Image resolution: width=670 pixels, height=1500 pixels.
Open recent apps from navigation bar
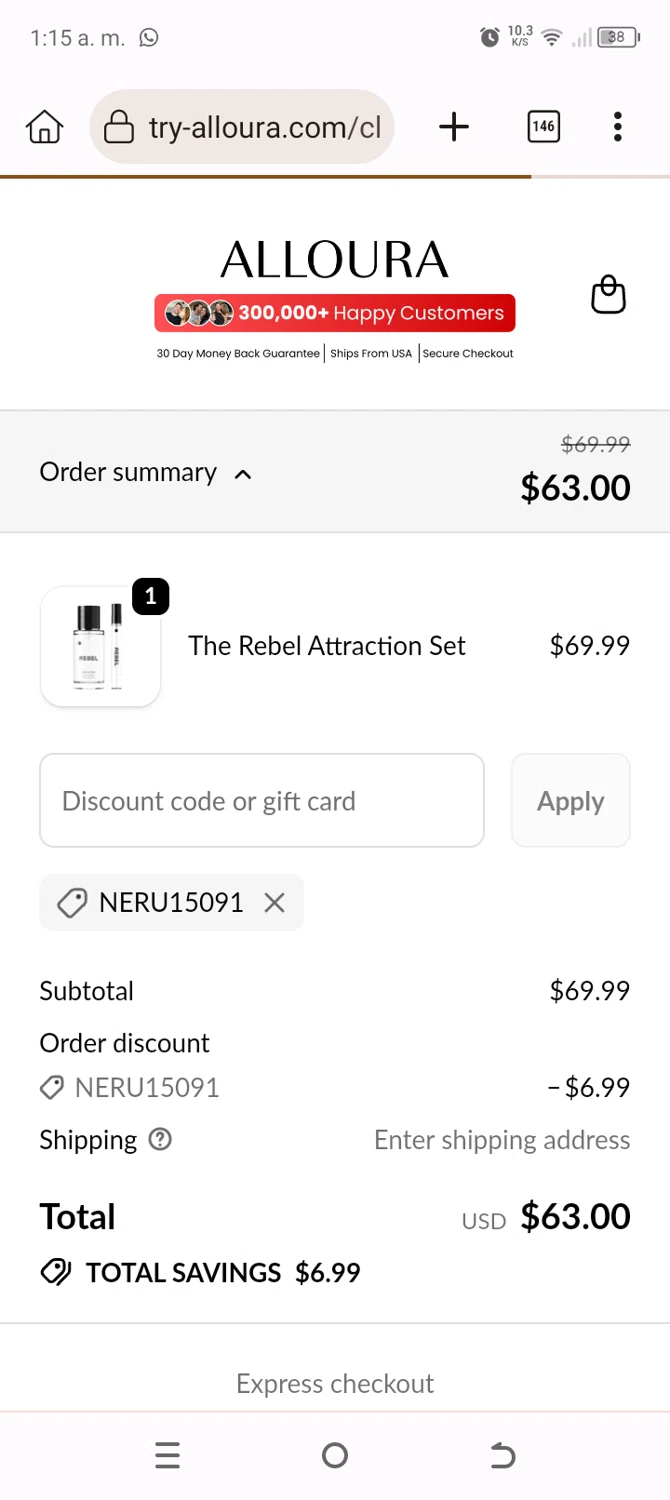[168, 1456]
